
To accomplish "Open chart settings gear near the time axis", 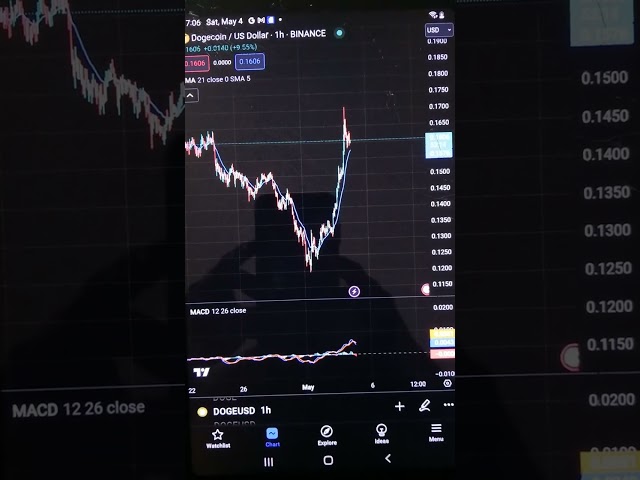I will point(447,383).
